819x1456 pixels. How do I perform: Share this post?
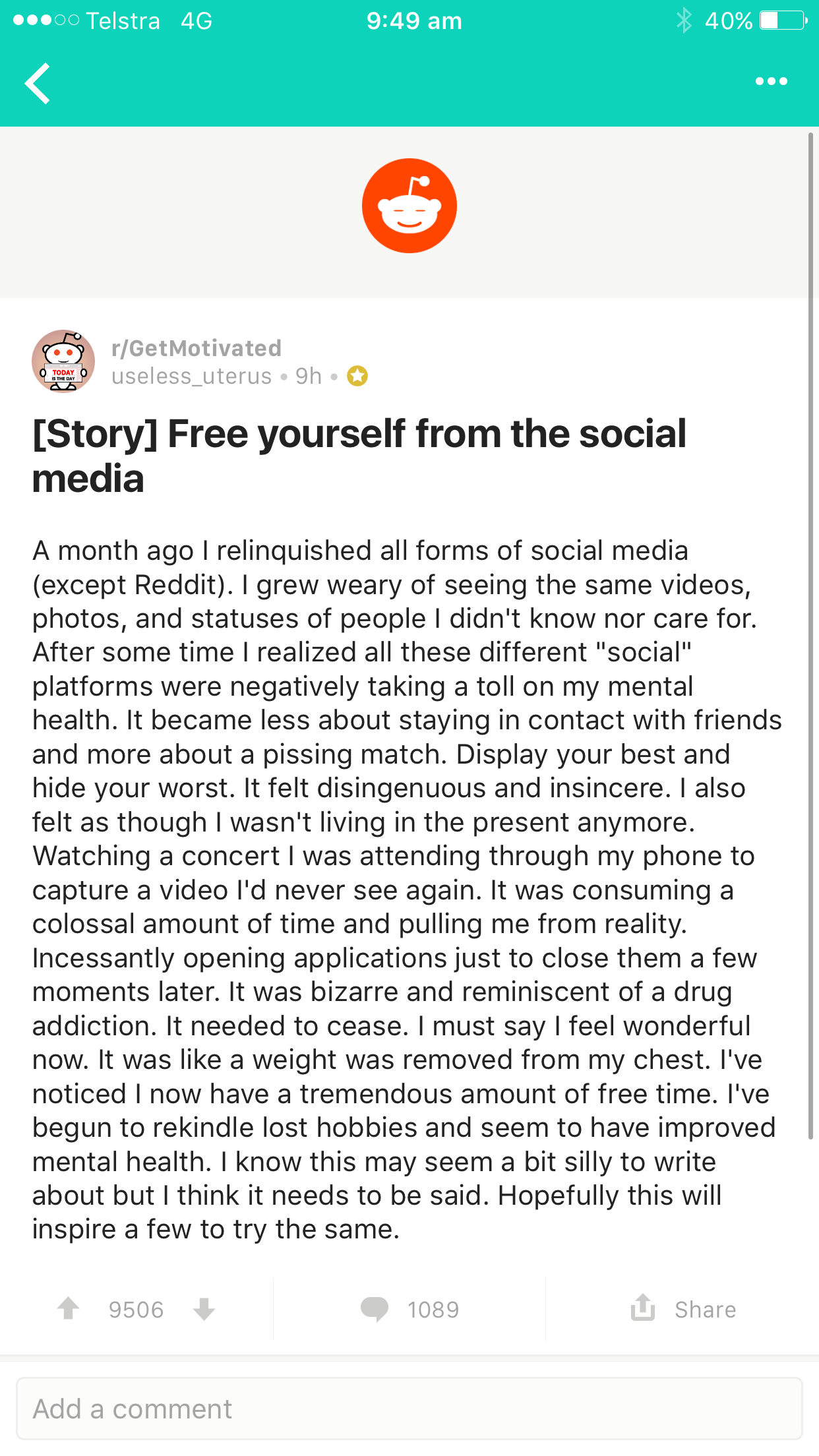pyautogui.click(x=682, y=1308)
